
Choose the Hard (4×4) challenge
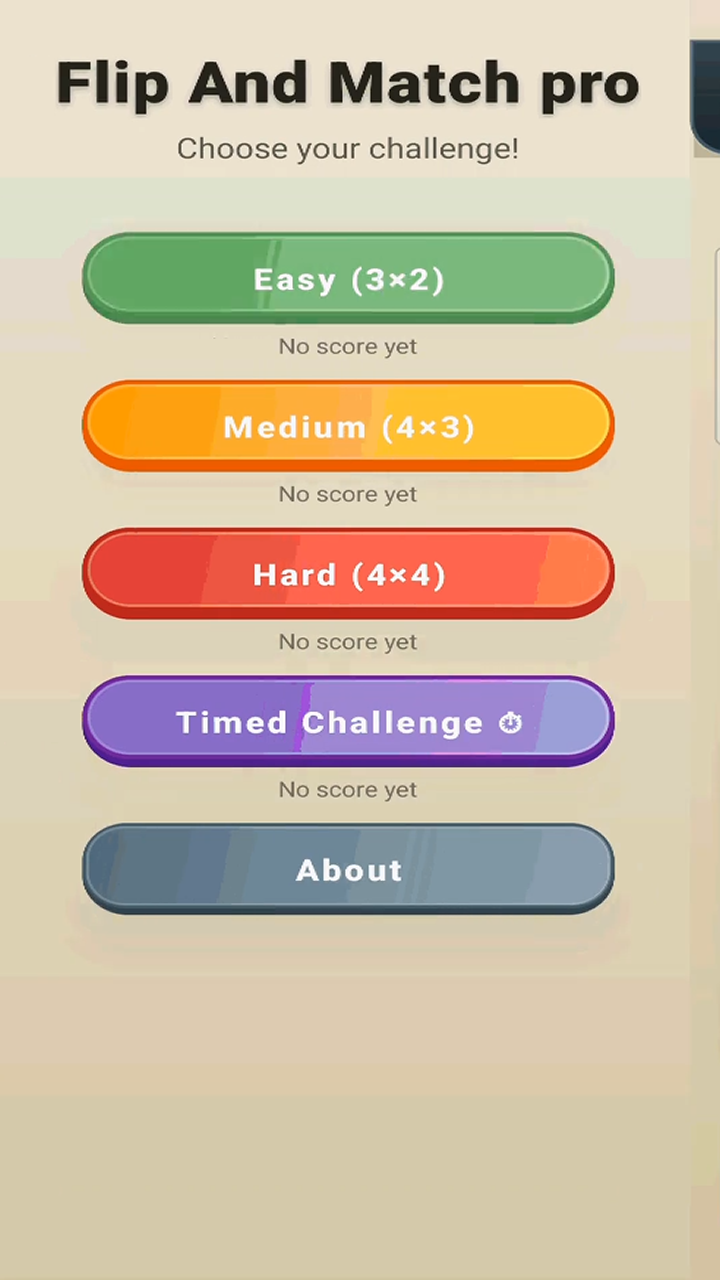(x=348, y=574)
